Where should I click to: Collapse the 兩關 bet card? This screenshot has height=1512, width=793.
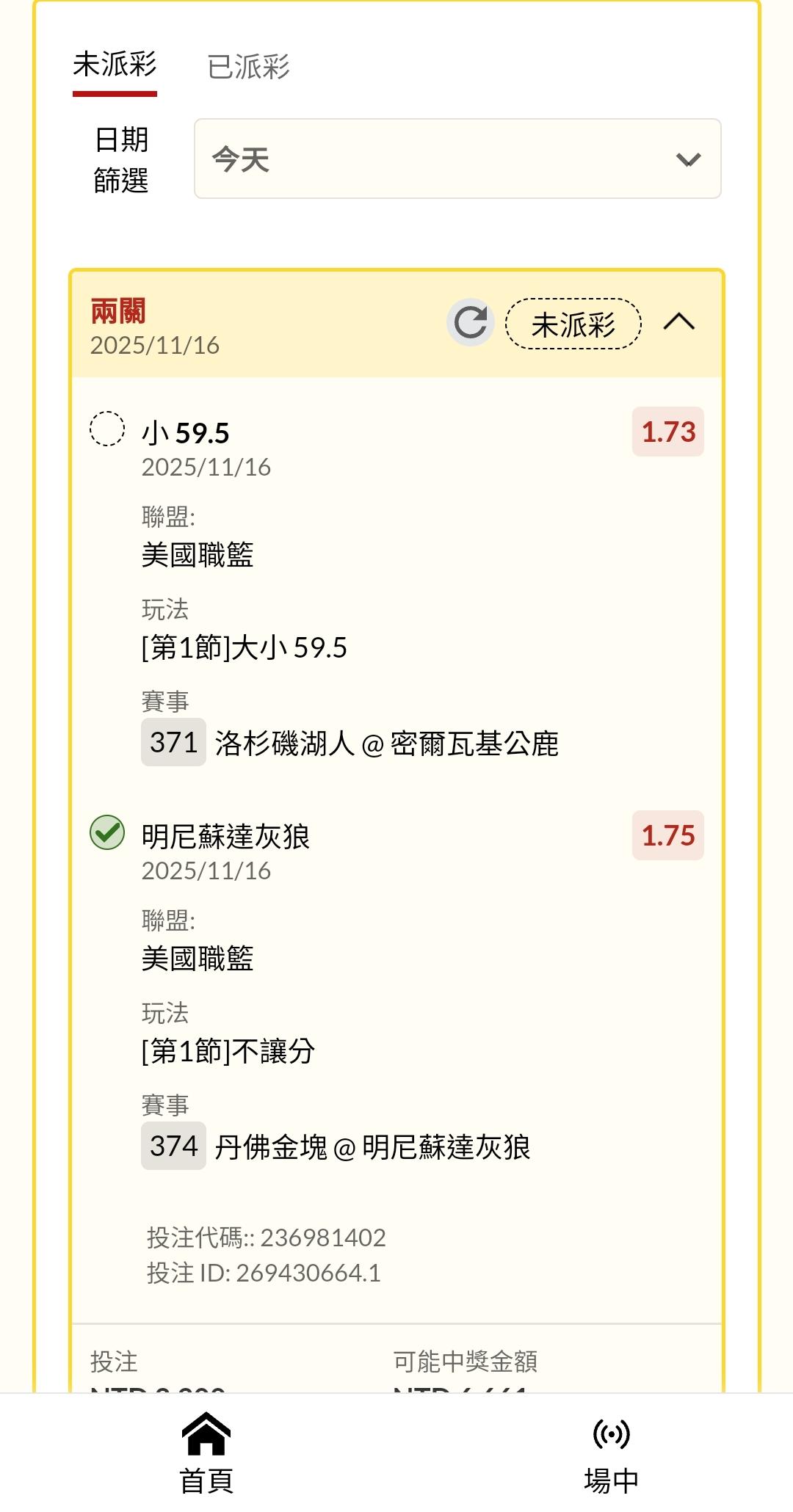pyautogui.click(x=679, y=322)
